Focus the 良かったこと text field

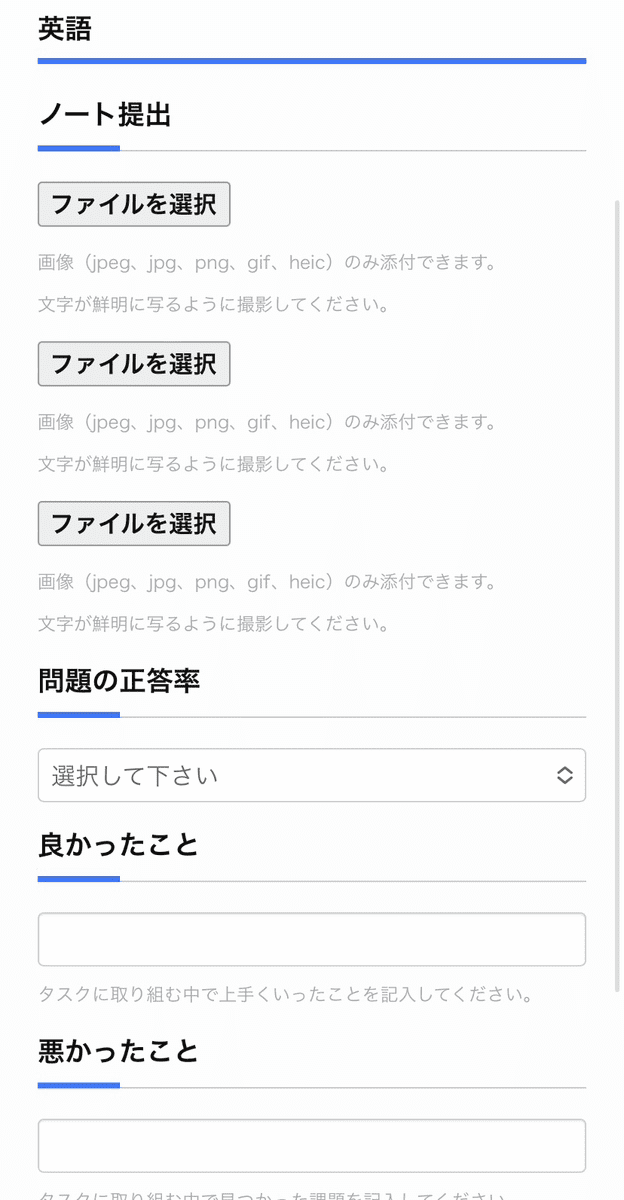tap(311, 939)
